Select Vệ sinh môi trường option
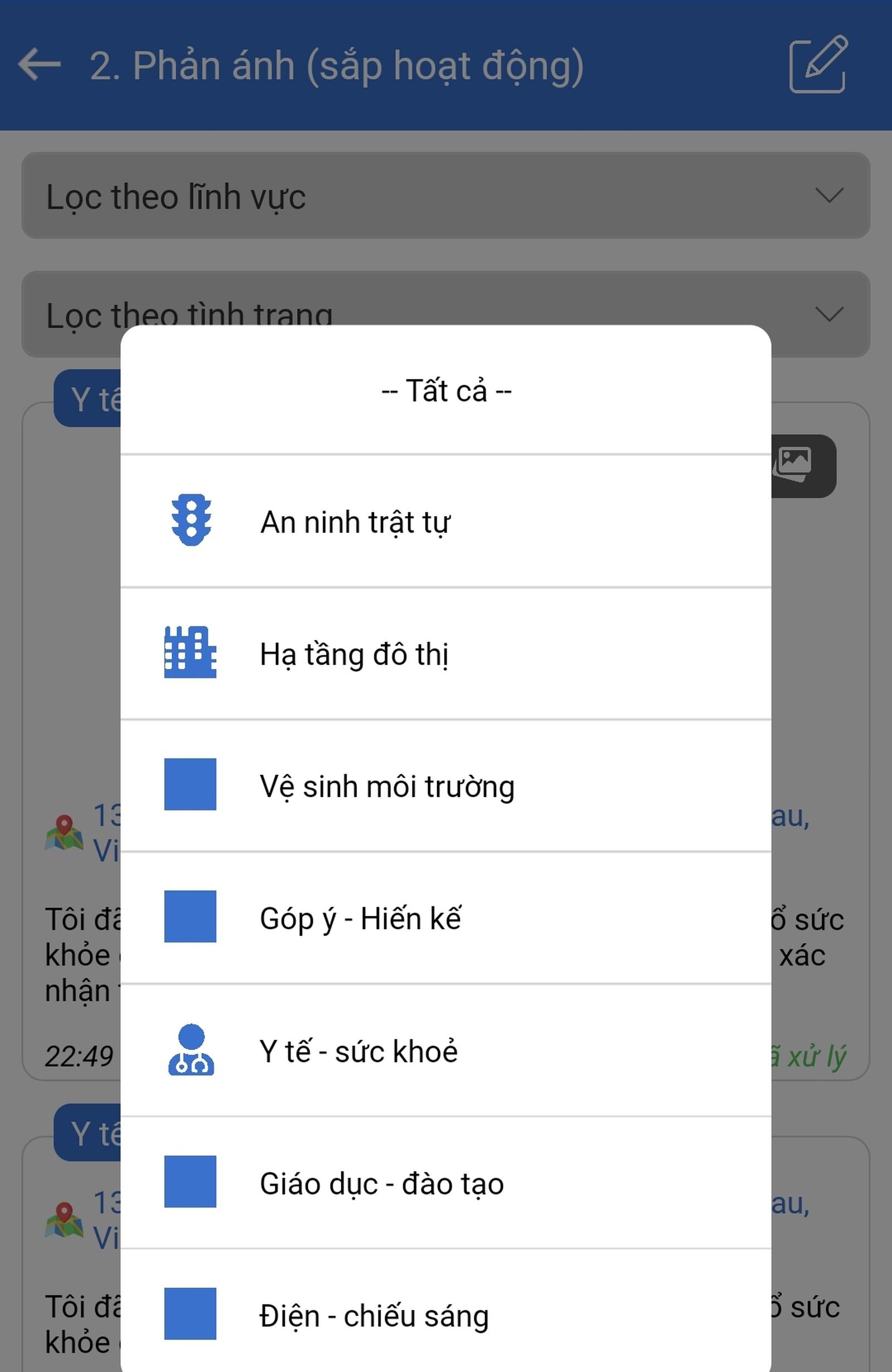This screenshot has width=892, height=1372. point(445,786)
